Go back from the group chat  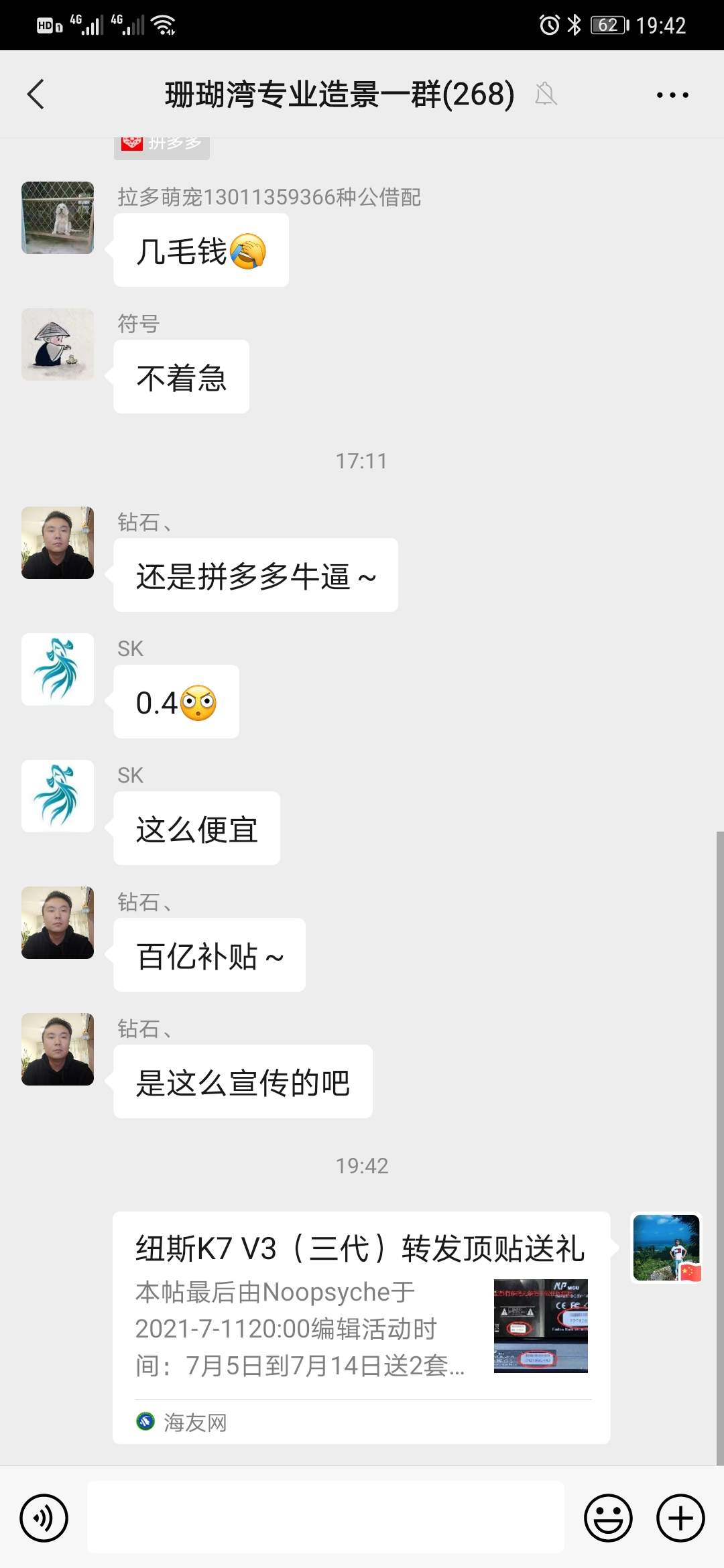coord(36,94)
